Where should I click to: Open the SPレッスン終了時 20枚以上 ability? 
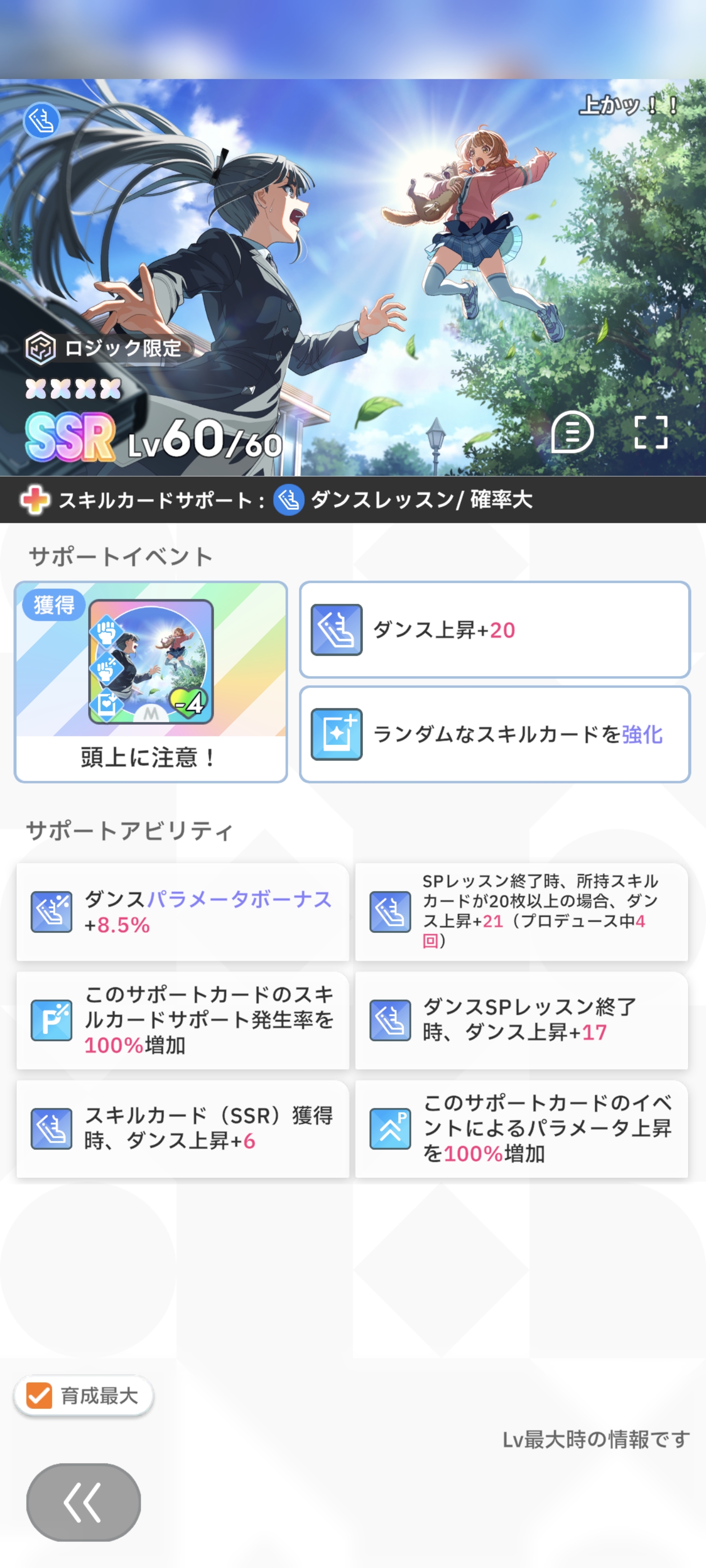[522, 912]
